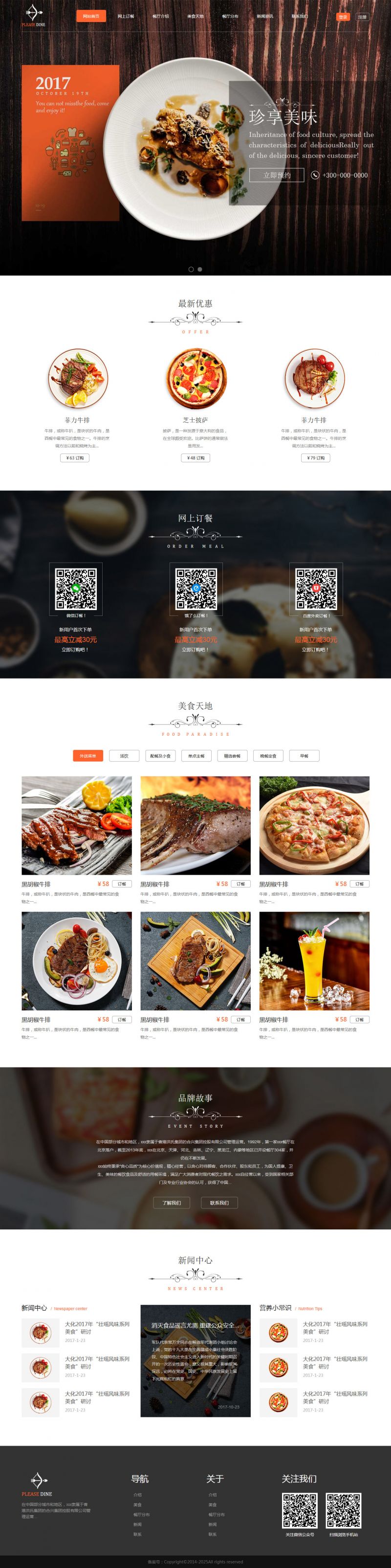Order 菲力牛排 with ¥63 订购 button

pyautogui.click(x=75, y=458)
